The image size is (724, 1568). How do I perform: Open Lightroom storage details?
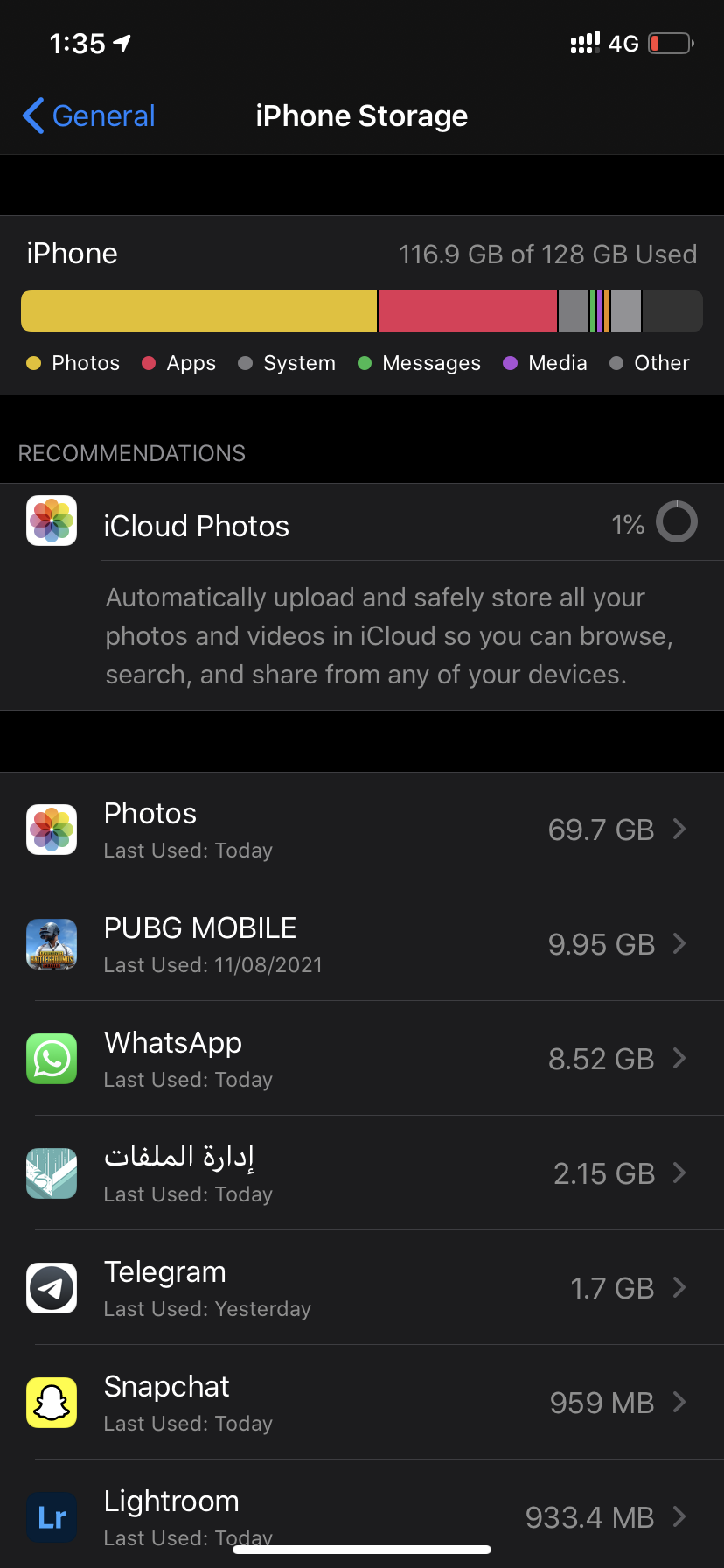tap(362, 1514)
